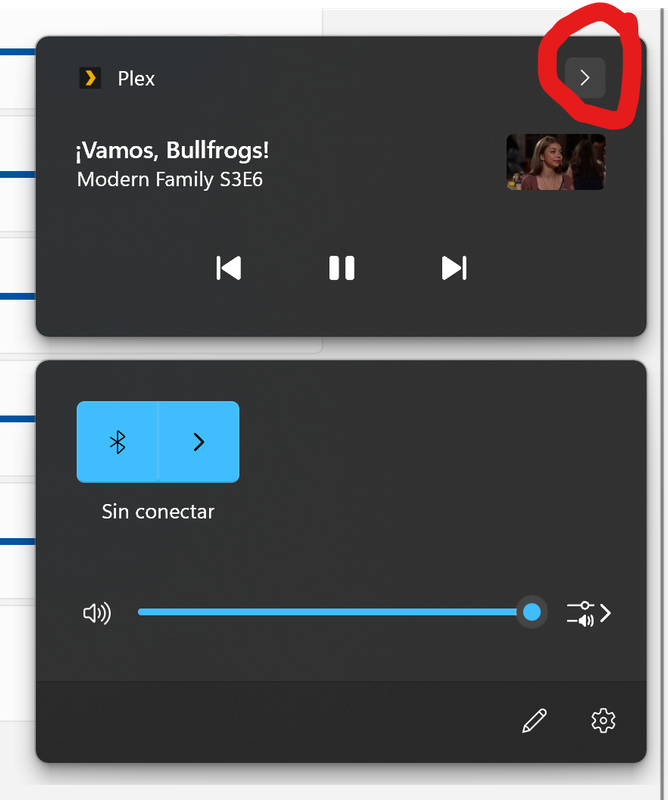Open Bluetooth devices list chevron
This screenshot has width=668, height=800.
tap(198, 442)
